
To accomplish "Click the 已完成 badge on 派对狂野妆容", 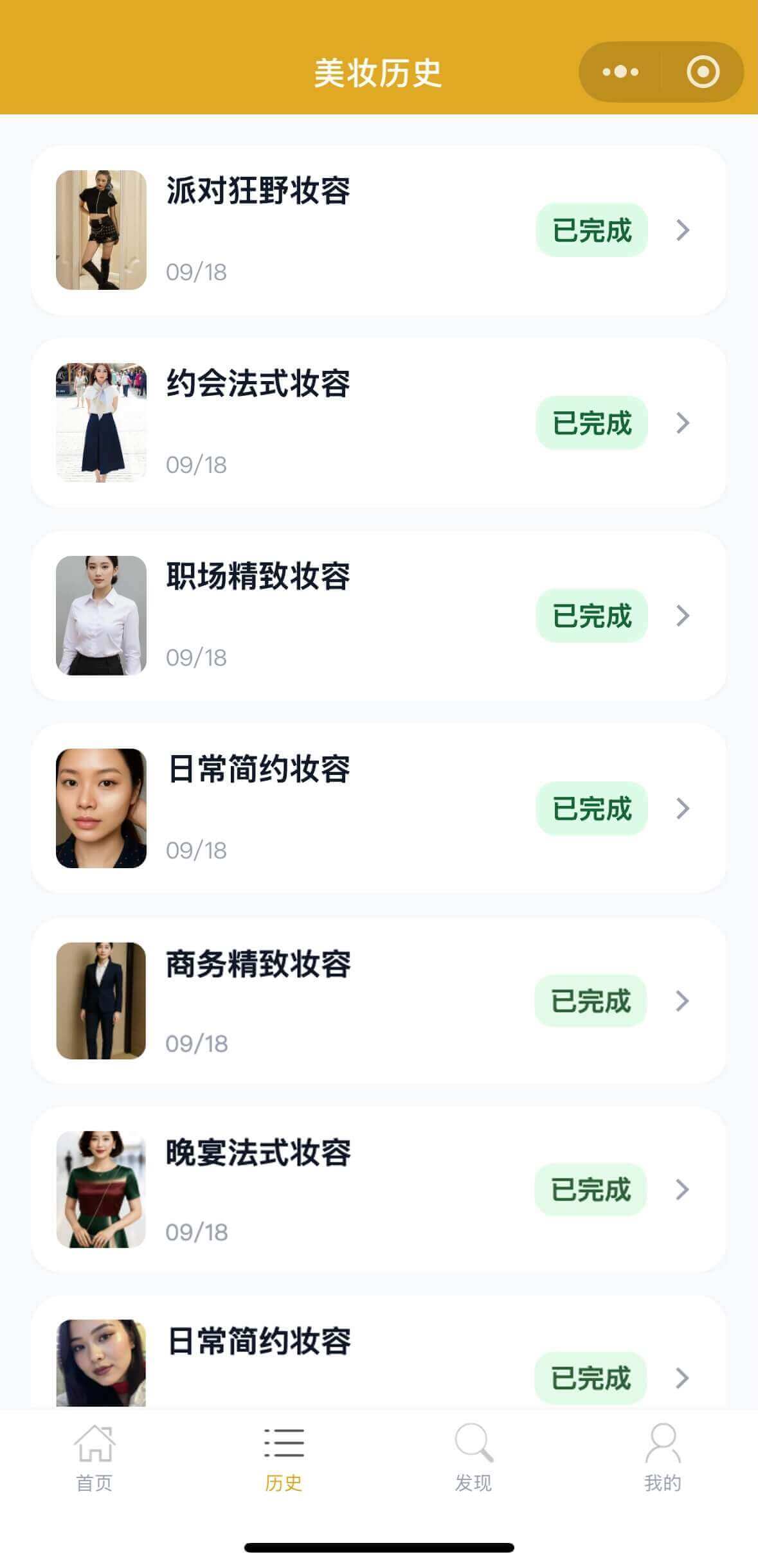I will pos(590,229).
